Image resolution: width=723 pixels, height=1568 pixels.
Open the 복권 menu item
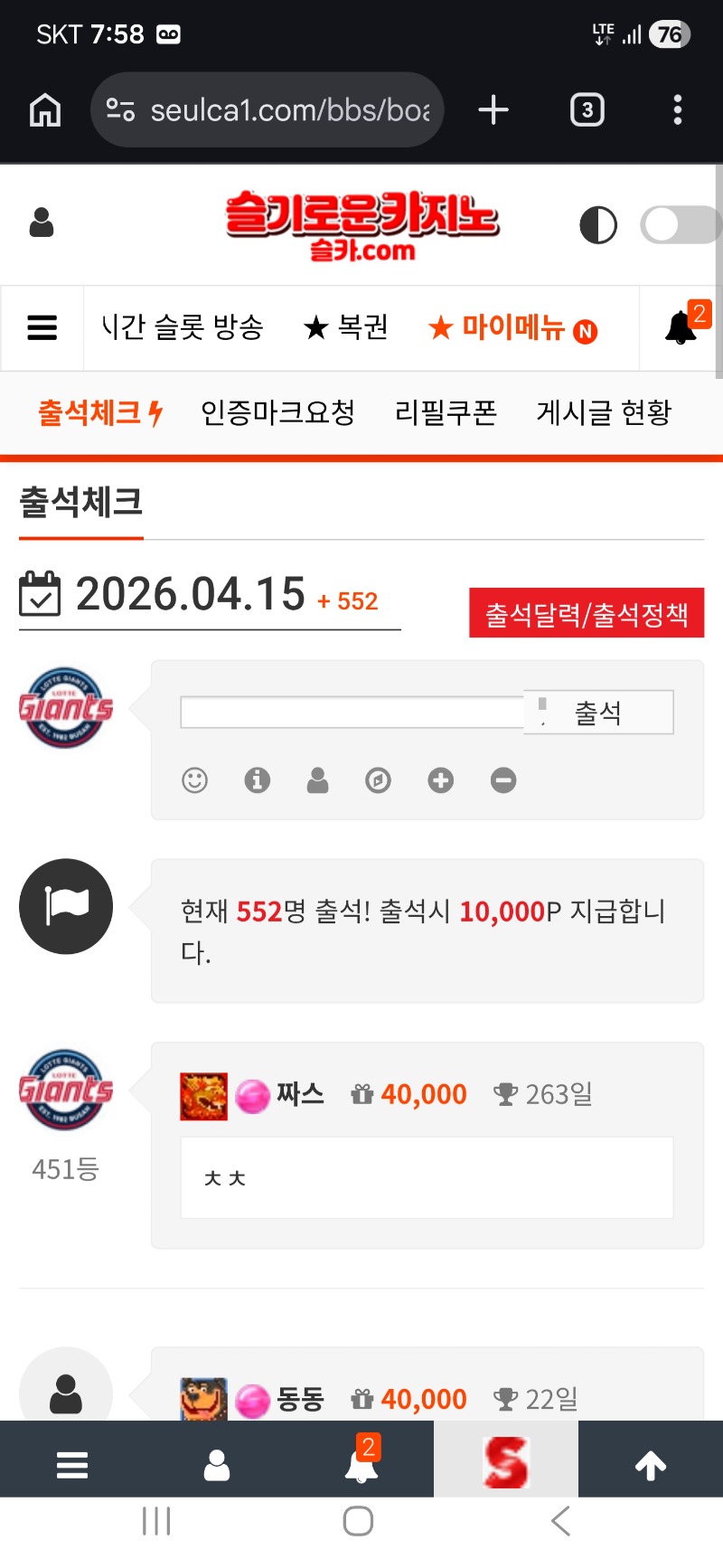(346, 327)
